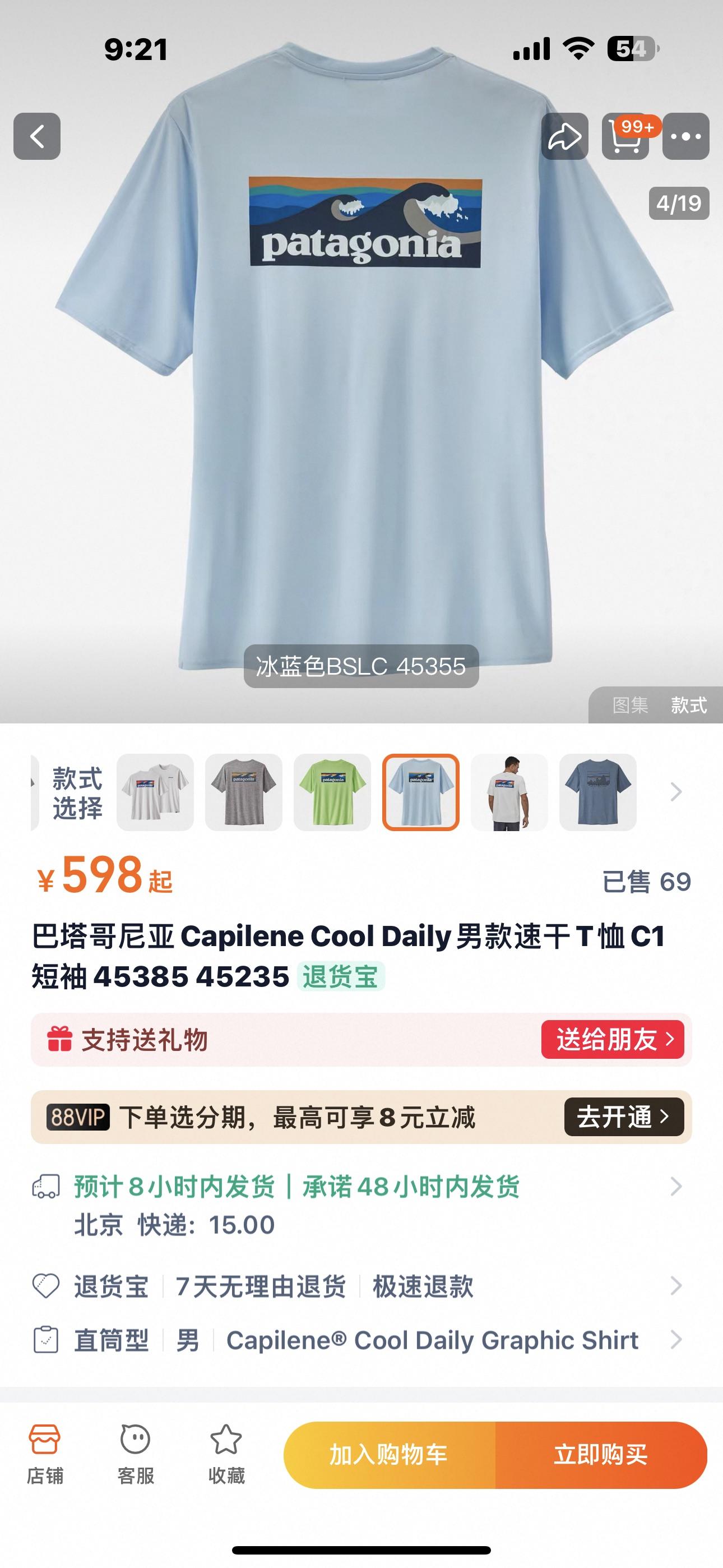Open the three-dot overflow menu

(685, 136)
